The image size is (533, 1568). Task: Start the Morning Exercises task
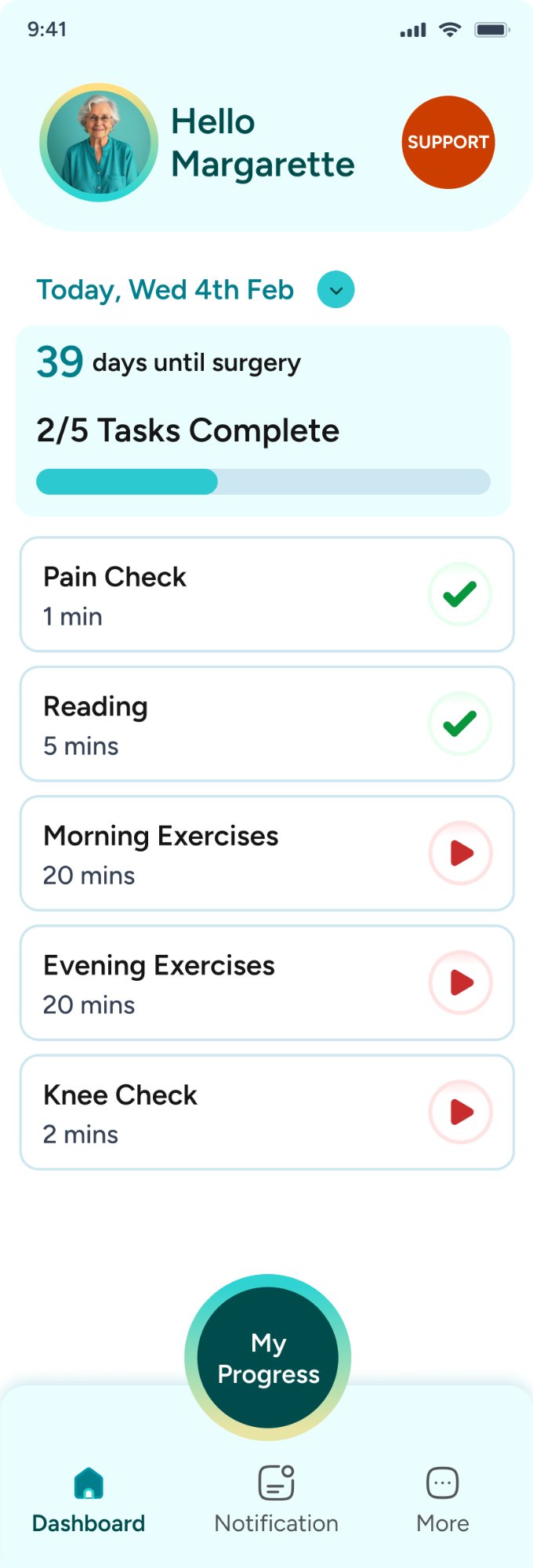460,853
